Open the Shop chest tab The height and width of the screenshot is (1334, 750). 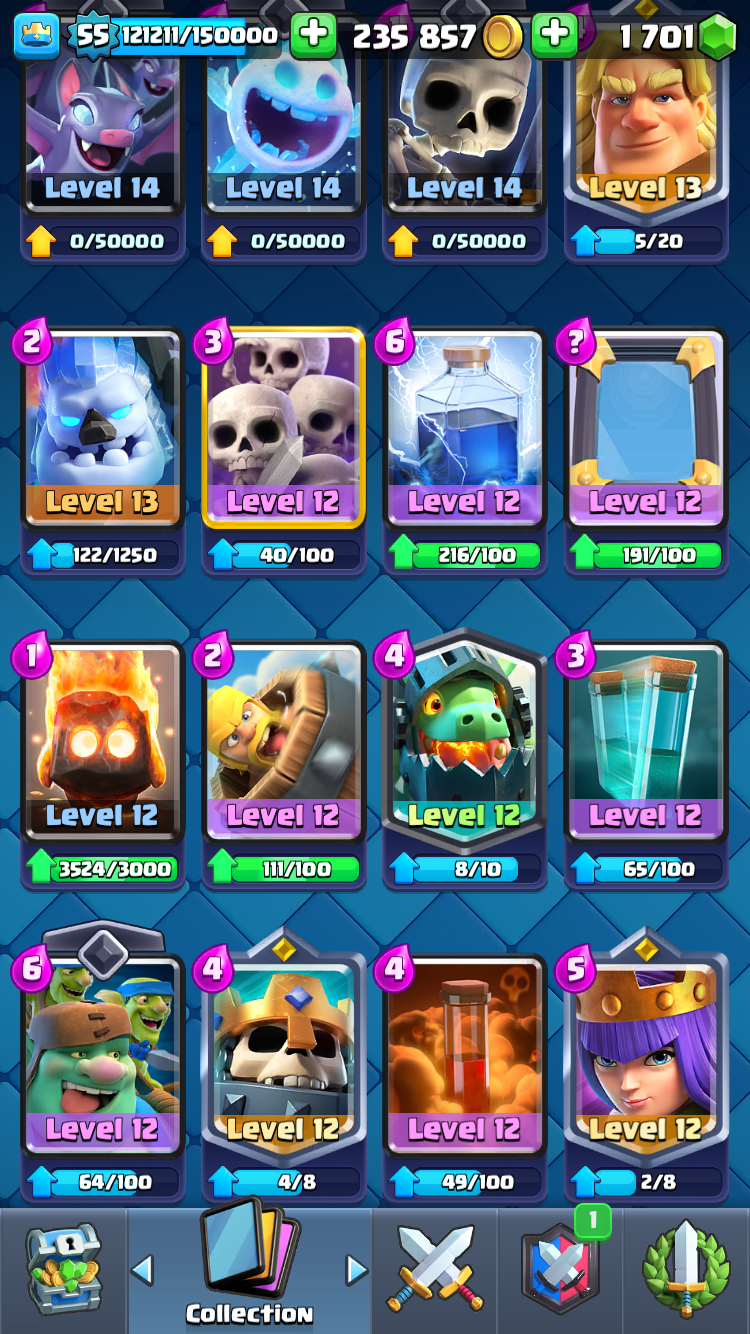click(62, 1270)
